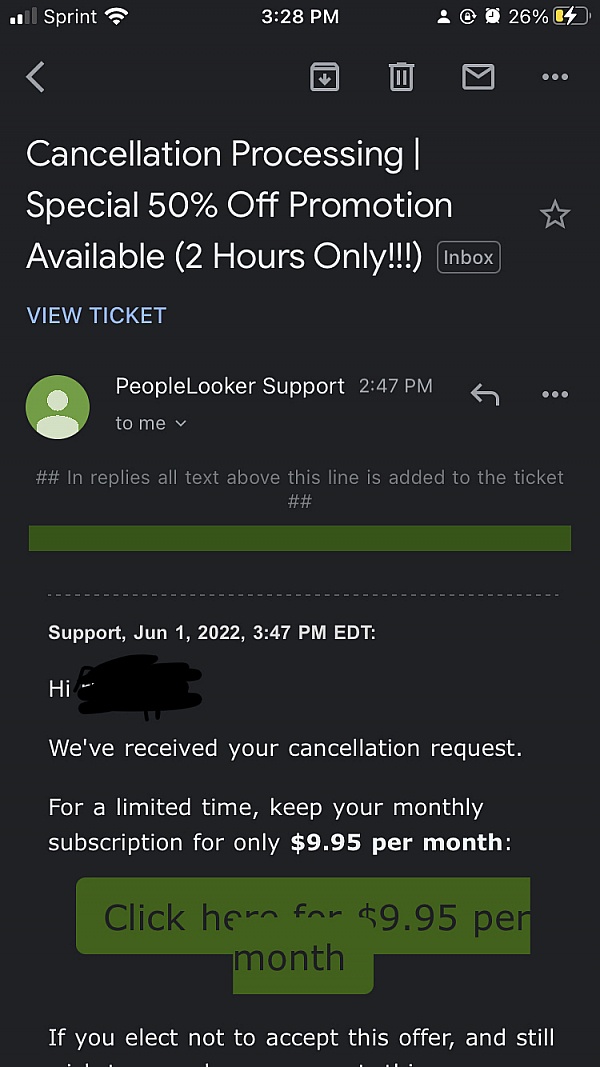Star this cancellation email
The height and width of the screenshot is (1067, 600).
[554, 214]
